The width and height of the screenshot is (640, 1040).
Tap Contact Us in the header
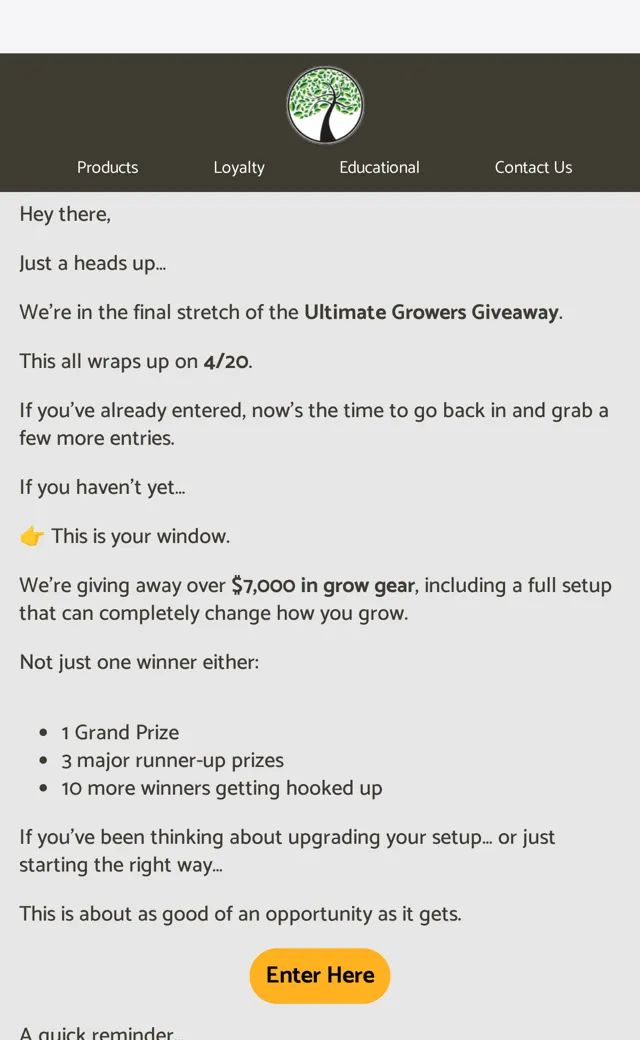tap(533, 167)
